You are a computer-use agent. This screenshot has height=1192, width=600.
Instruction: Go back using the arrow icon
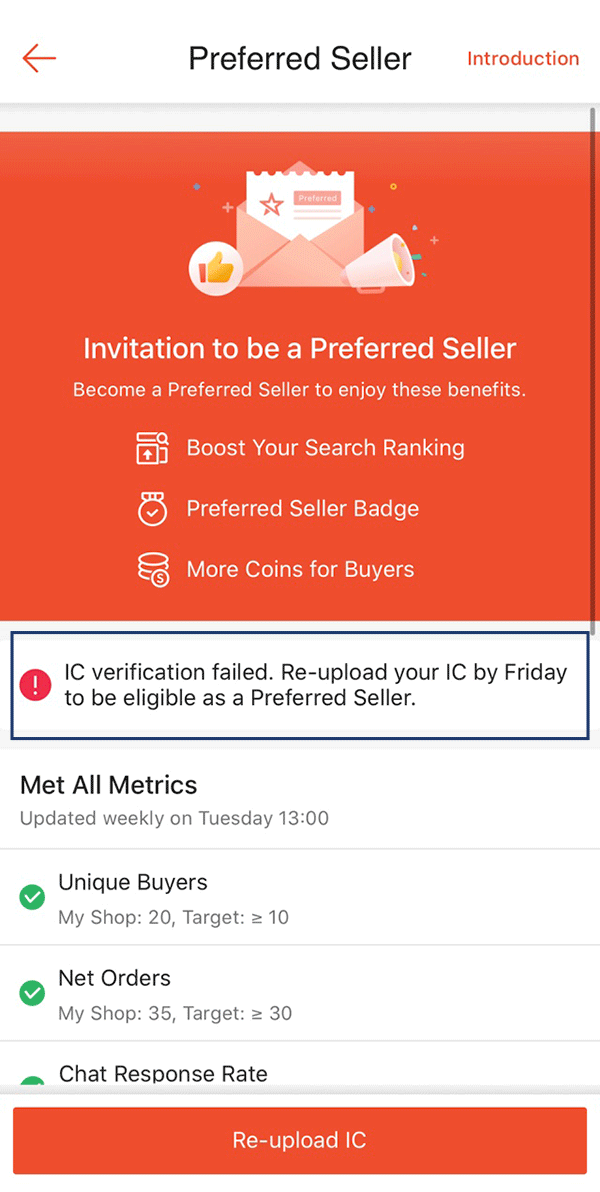click(x=40, y=59)
